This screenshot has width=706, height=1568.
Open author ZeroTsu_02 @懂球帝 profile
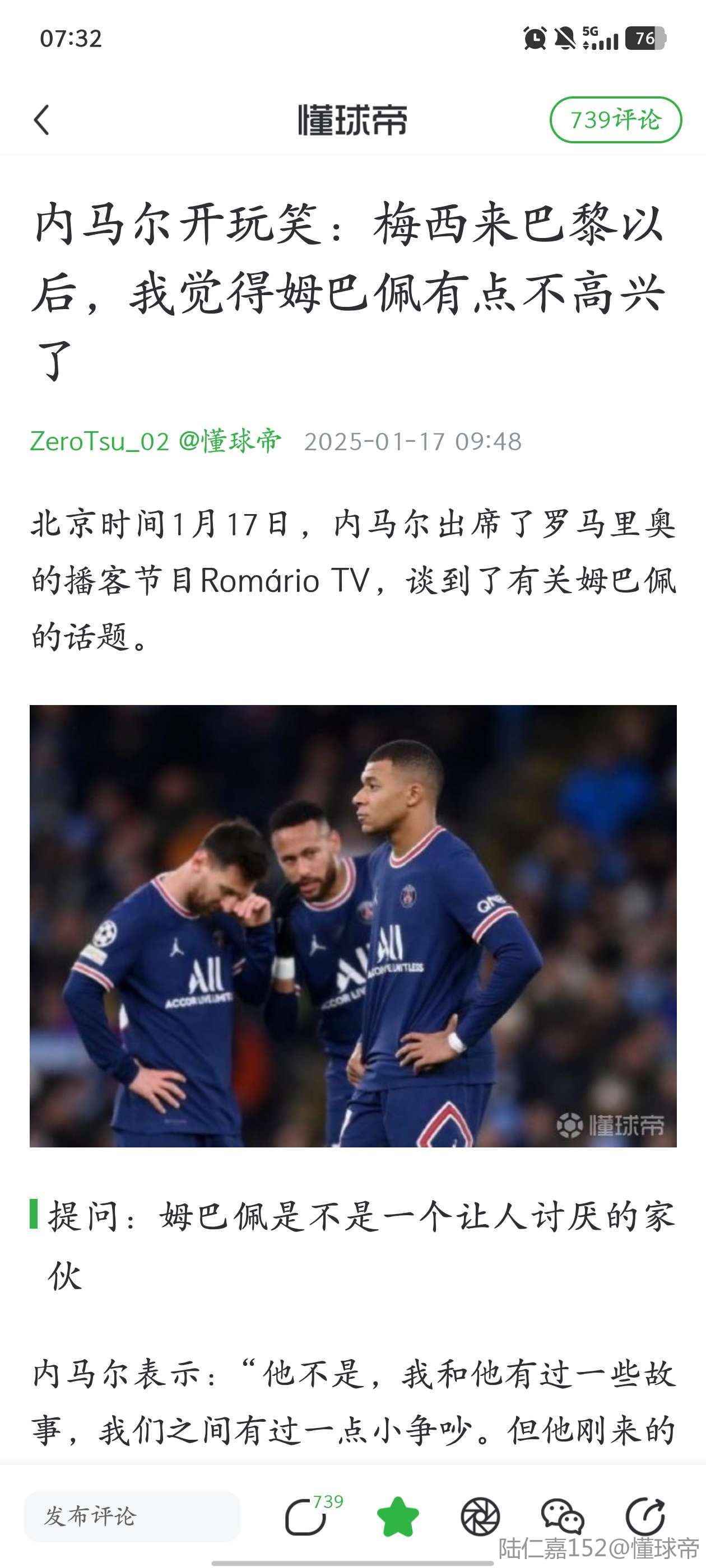coord(156,441)
